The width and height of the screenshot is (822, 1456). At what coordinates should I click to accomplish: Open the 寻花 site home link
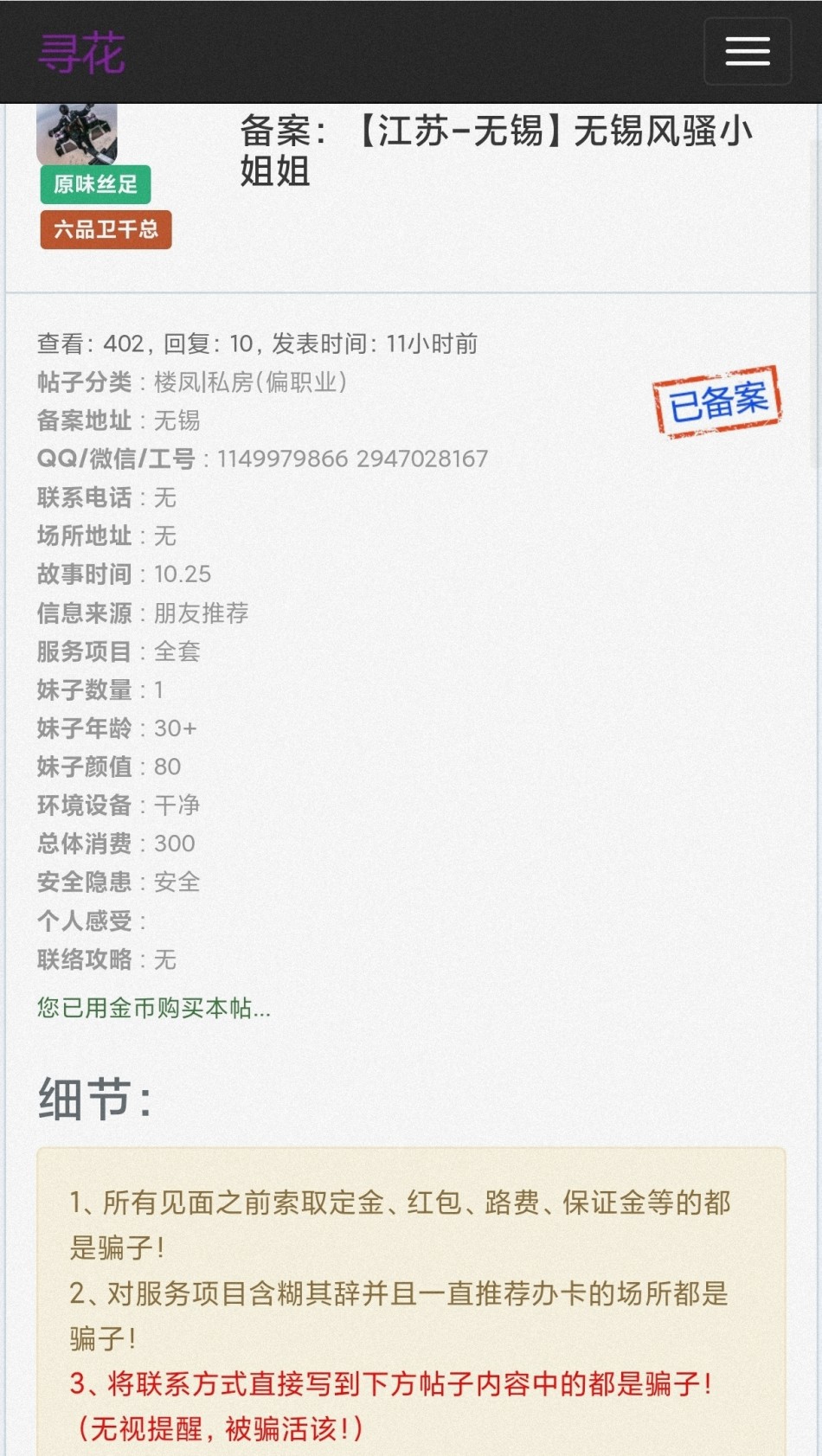[82, 54]
